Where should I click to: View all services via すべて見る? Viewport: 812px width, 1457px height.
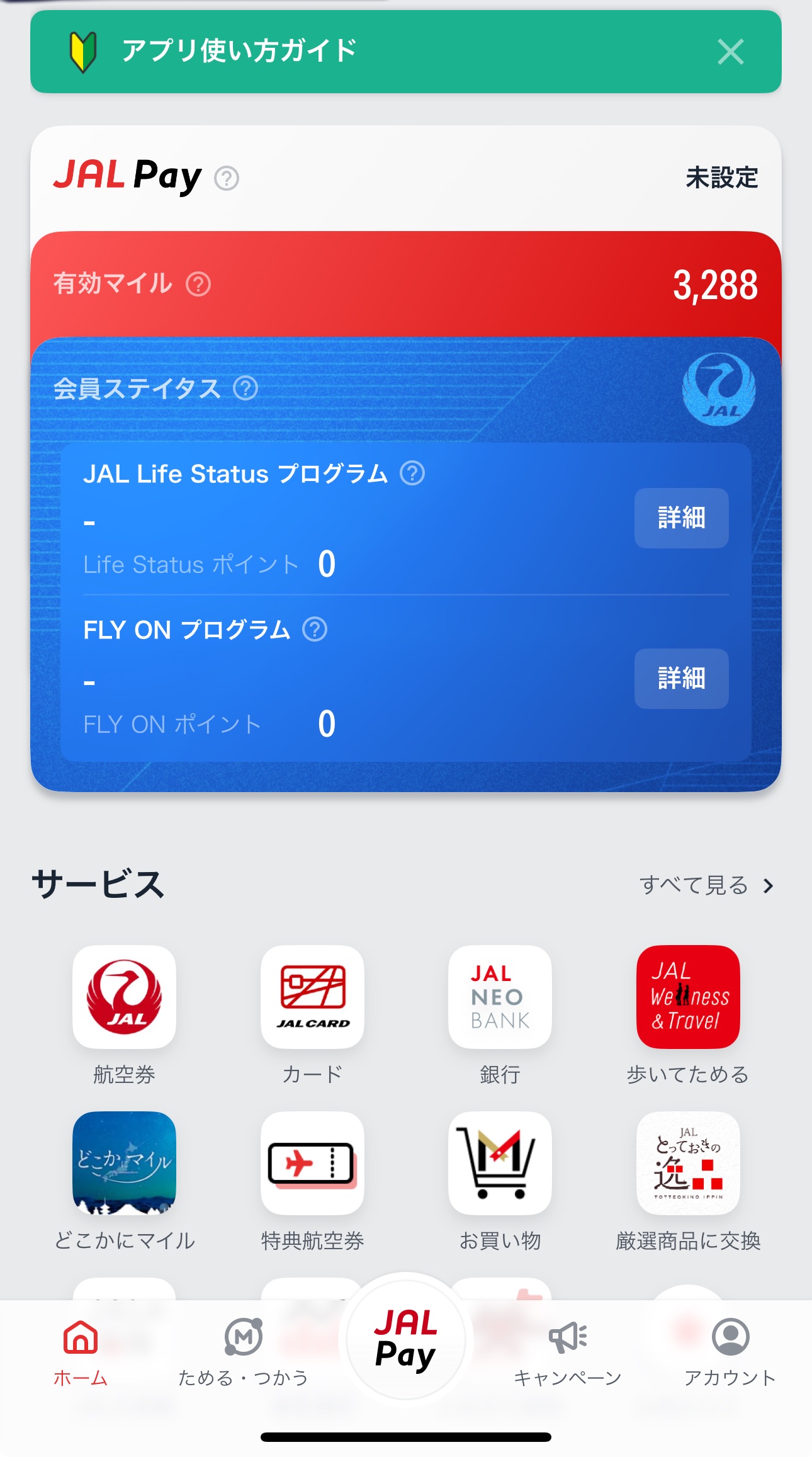coord(706,885)
